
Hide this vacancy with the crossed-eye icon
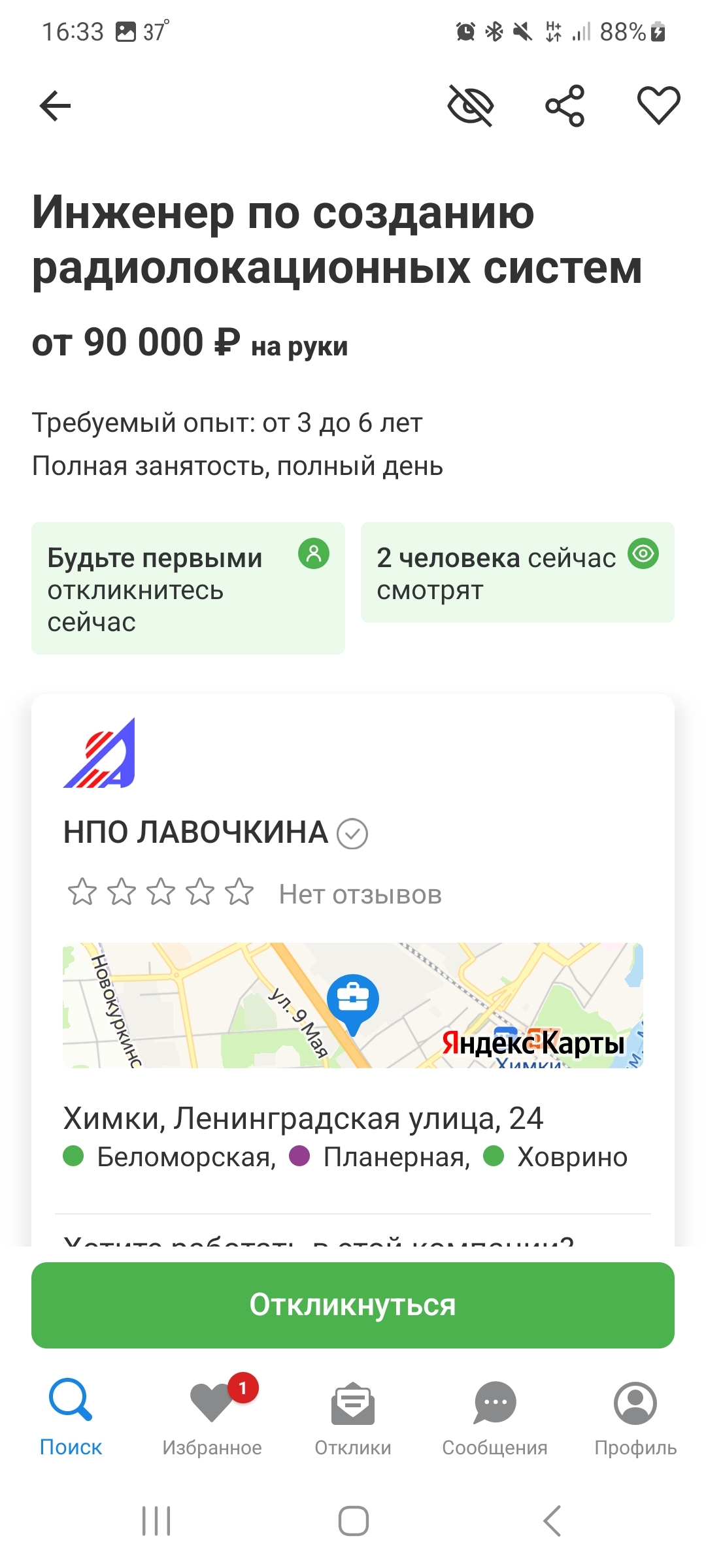(470, 105)
